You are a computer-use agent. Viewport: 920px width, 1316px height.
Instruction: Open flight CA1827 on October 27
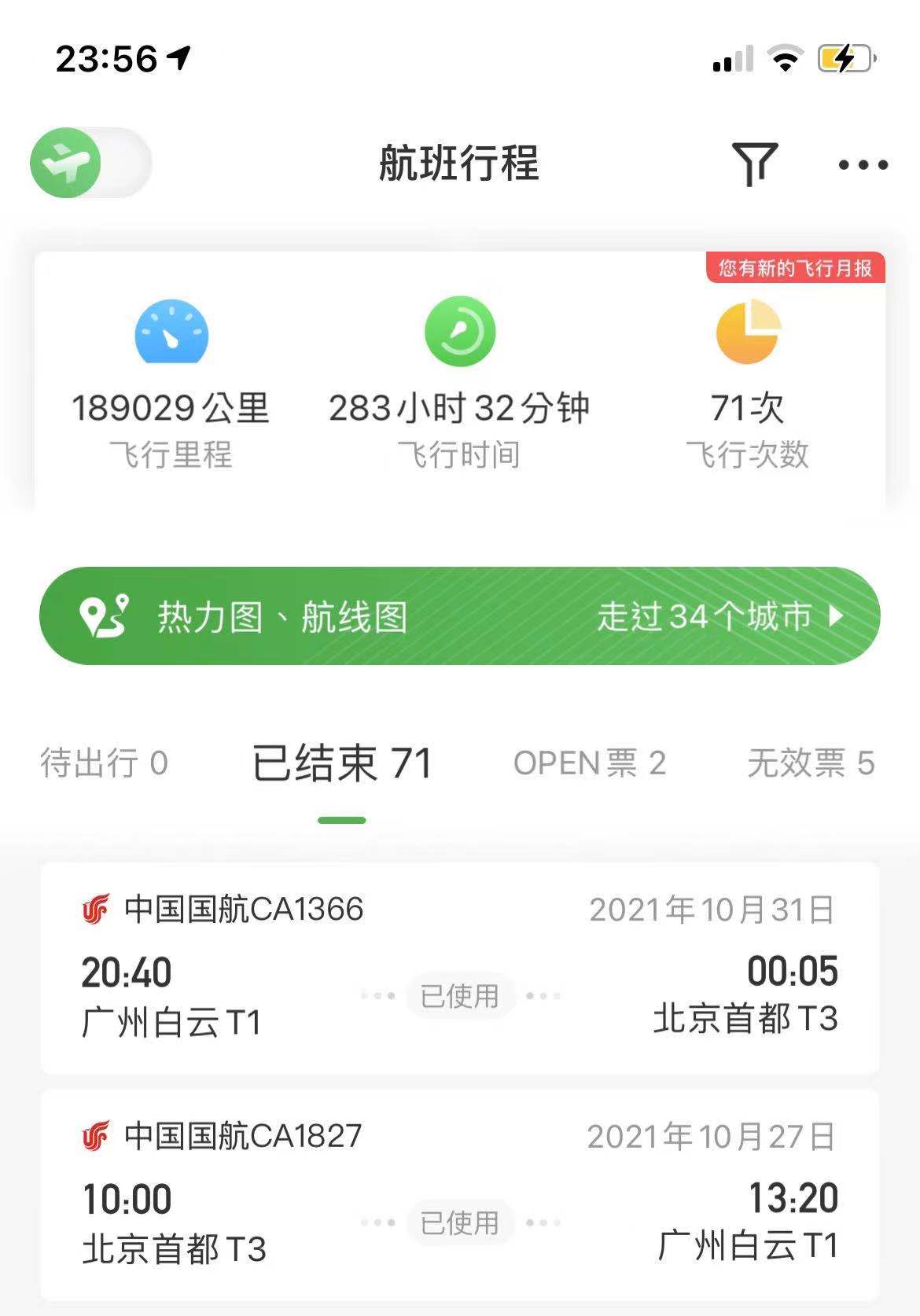click(459, 1195)
